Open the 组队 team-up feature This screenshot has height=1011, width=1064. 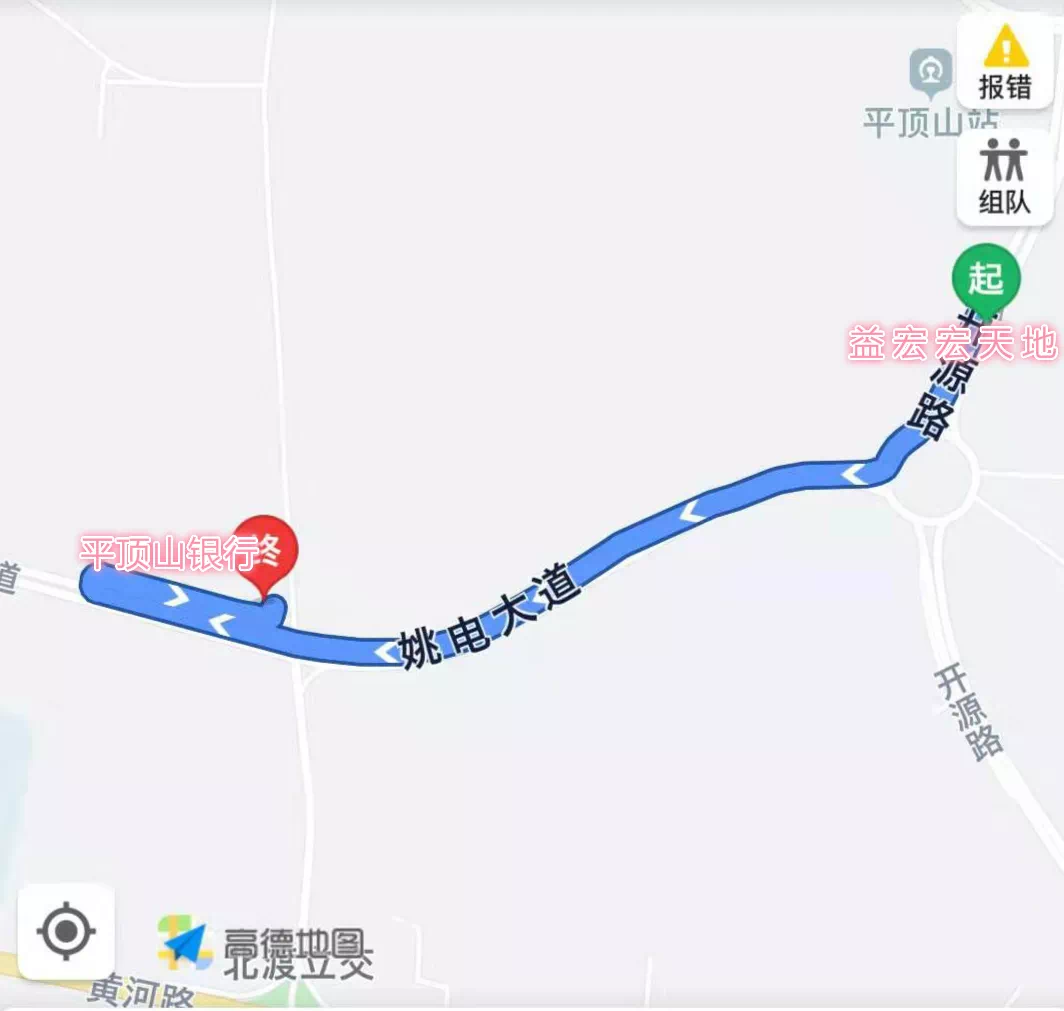click(1004, 177)
